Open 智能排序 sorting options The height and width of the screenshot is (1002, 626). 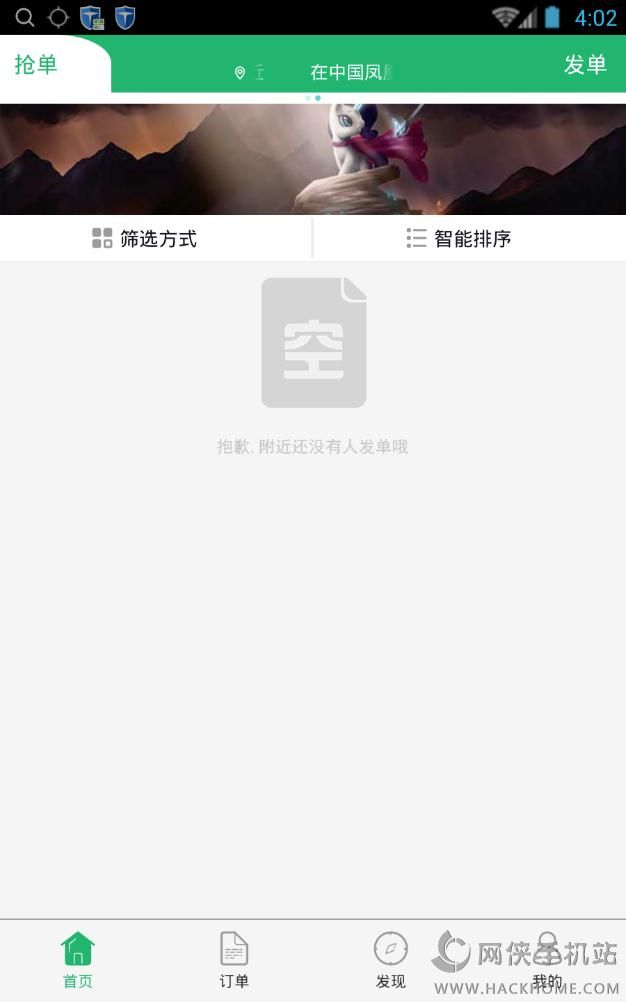click(x=459, y=238)
